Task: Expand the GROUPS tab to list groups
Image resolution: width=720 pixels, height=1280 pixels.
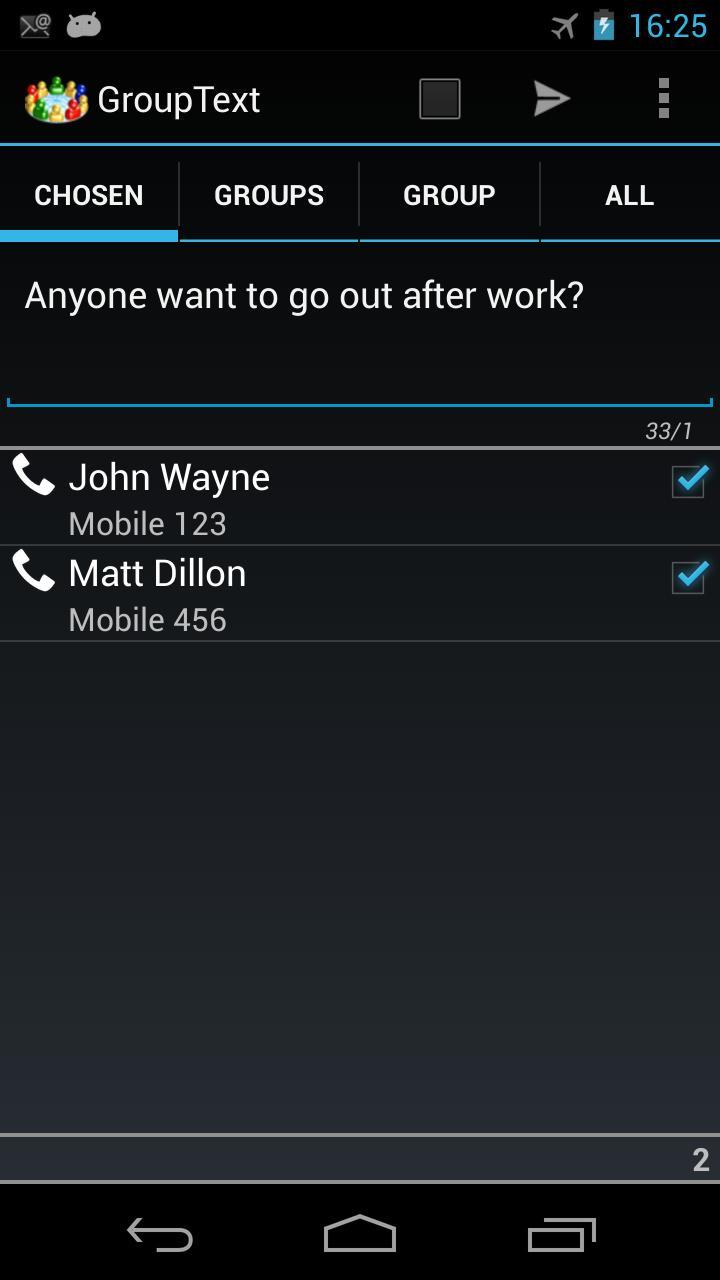Action: coord(268,195)
